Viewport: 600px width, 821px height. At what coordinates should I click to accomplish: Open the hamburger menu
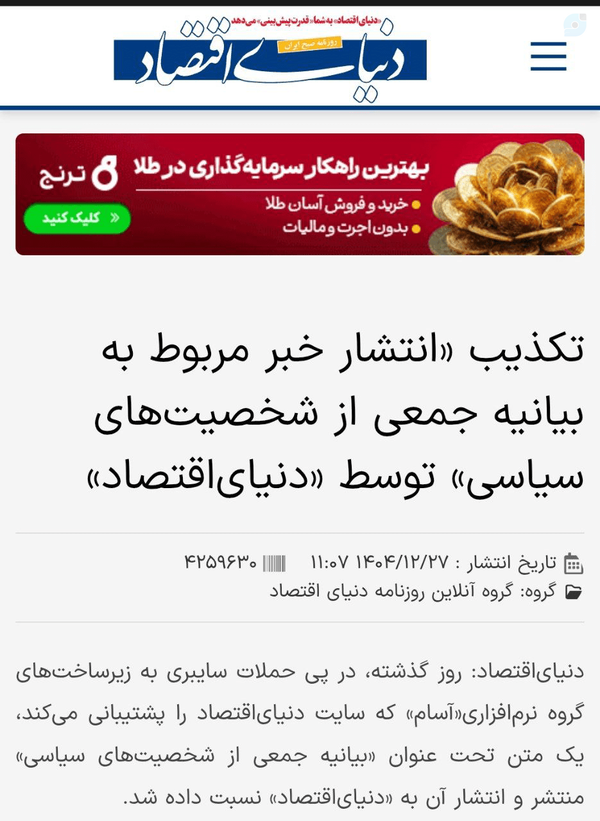pos(548,56)
